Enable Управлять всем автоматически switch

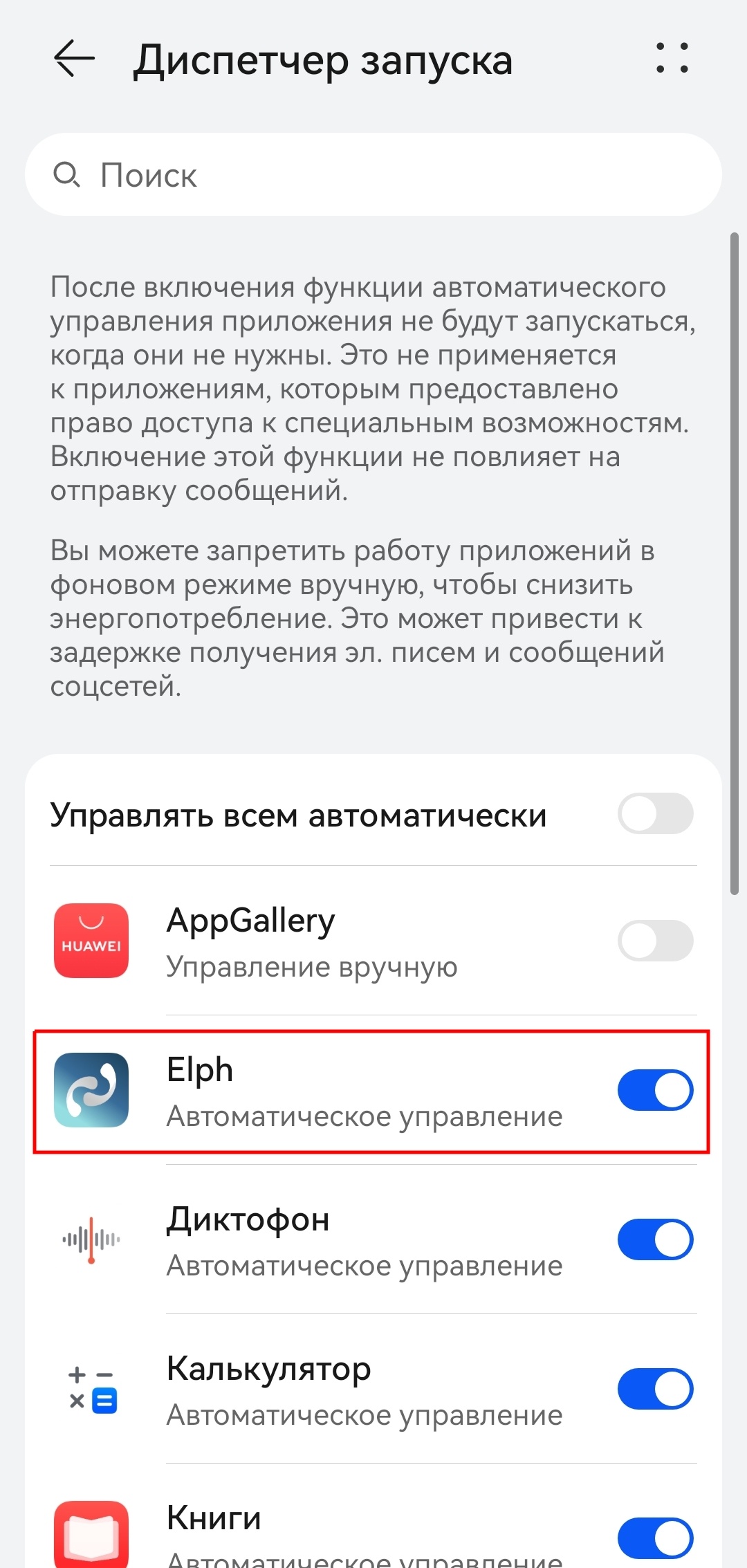click(655, 813)
